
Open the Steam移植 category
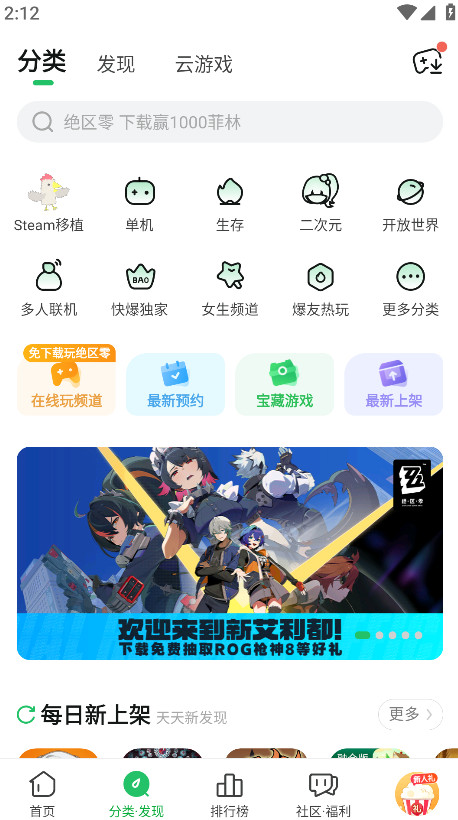[49, 203]
